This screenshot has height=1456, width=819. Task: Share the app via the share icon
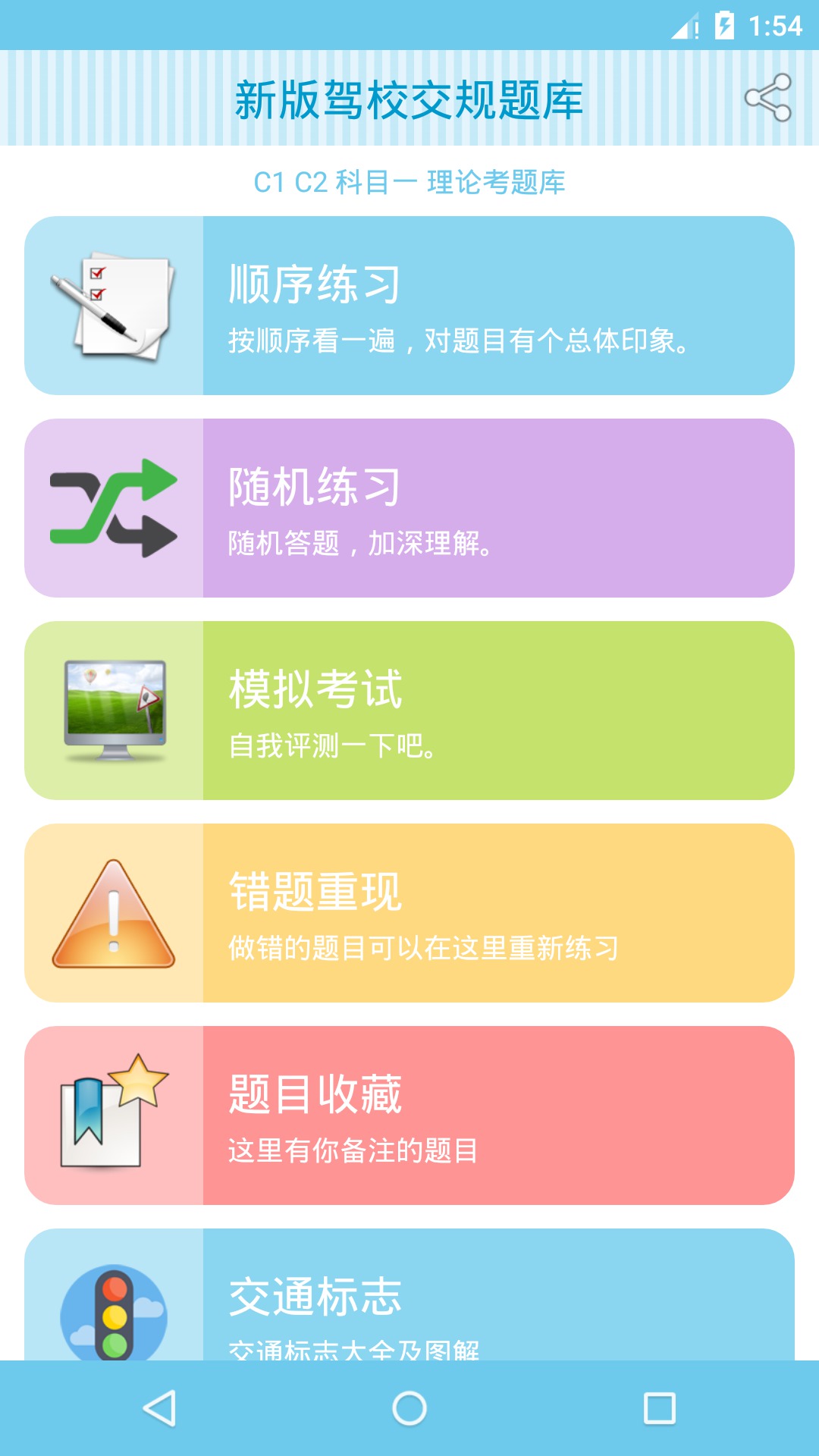click(767, 98)
